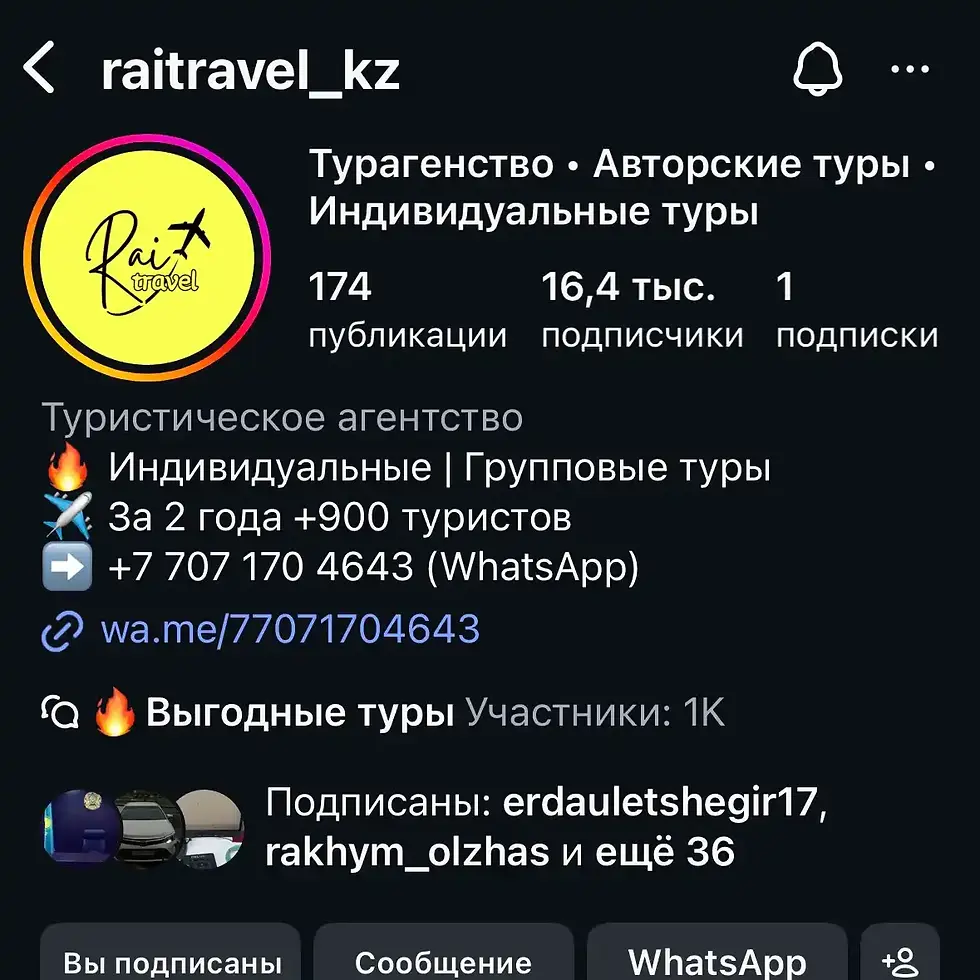Go back from the raitravel_kz profile
Viewport: 980px width, 980px height.
(40, 72)
